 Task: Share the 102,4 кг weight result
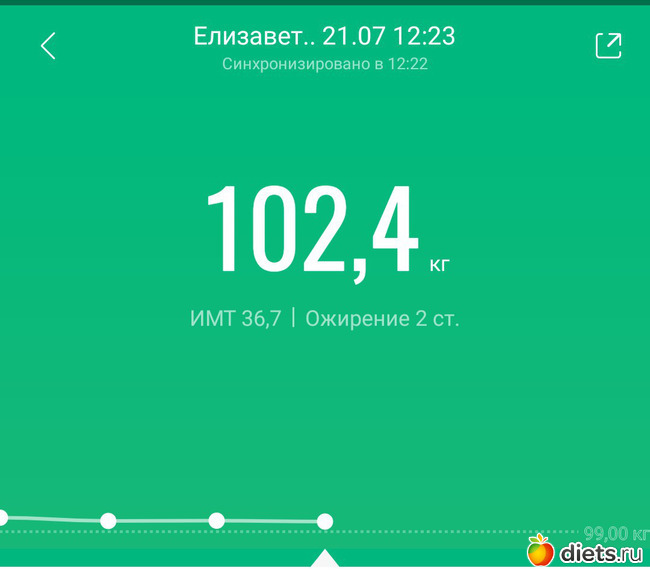[x=608, y=46]
